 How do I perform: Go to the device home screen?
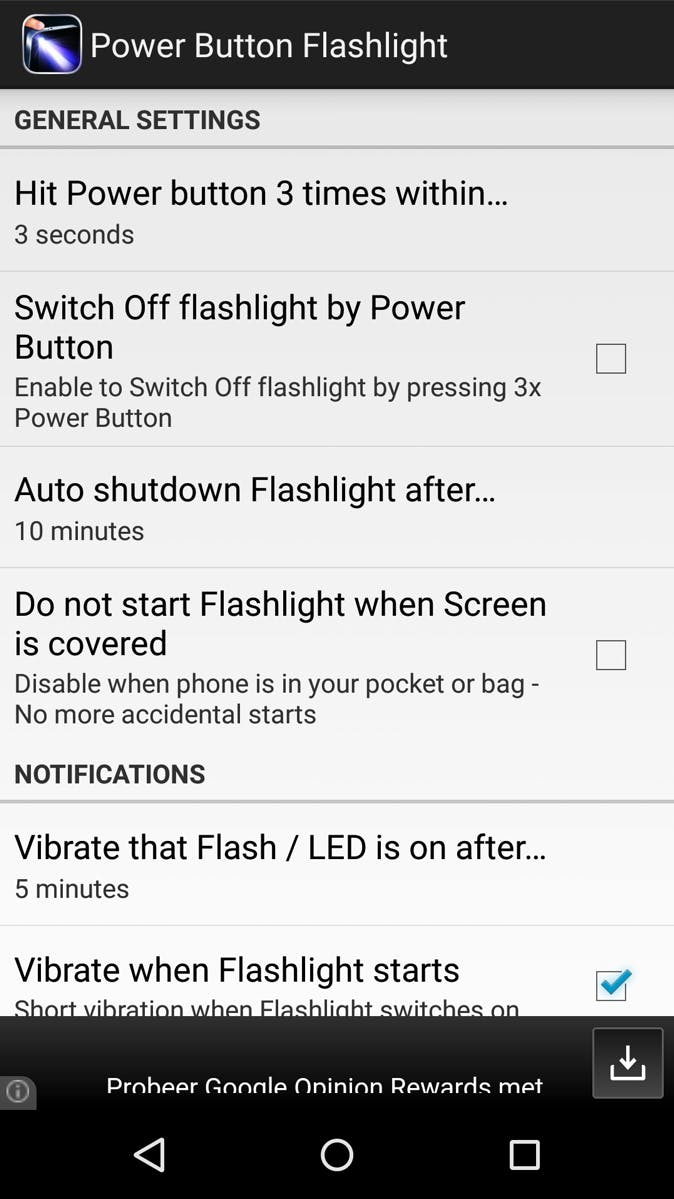337,1155
